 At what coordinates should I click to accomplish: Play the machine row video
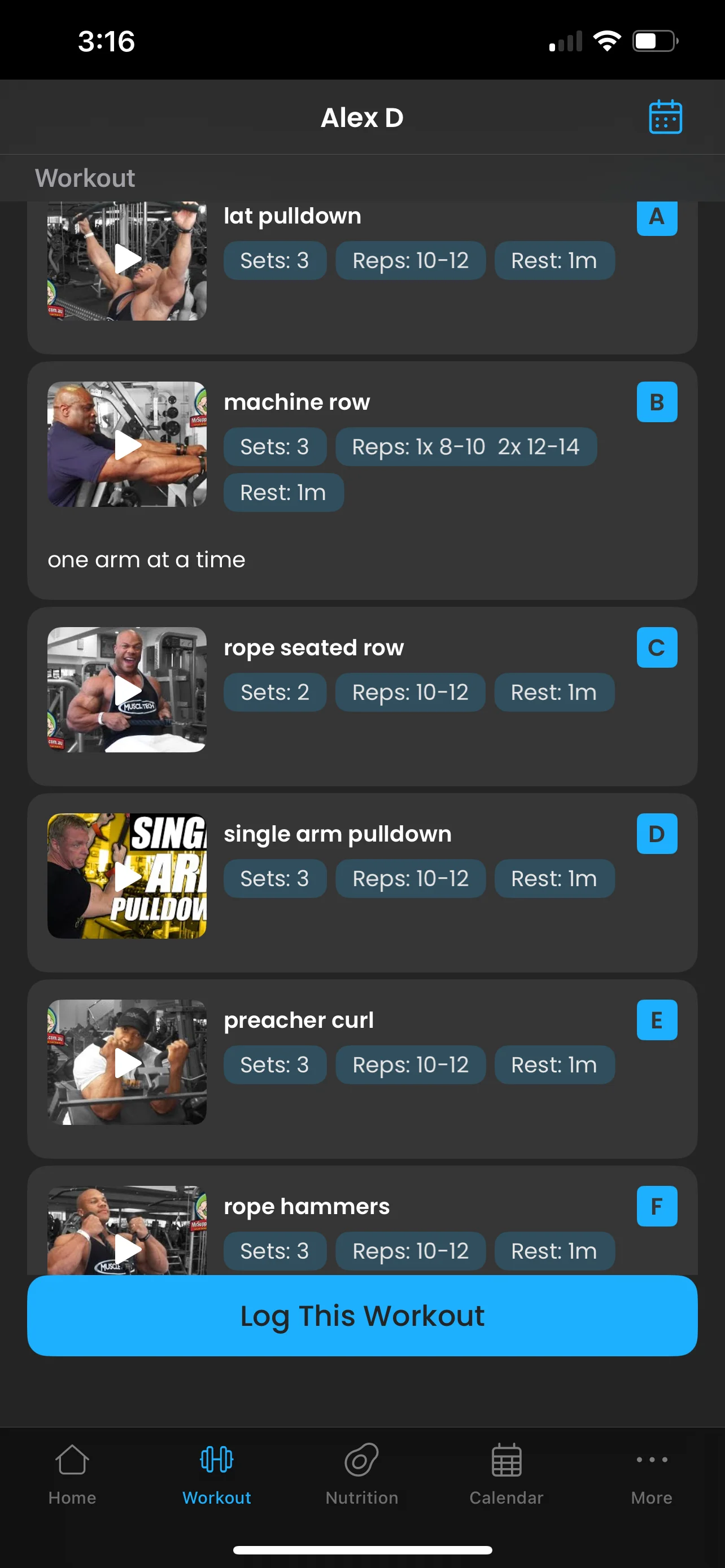click(127, 445)
